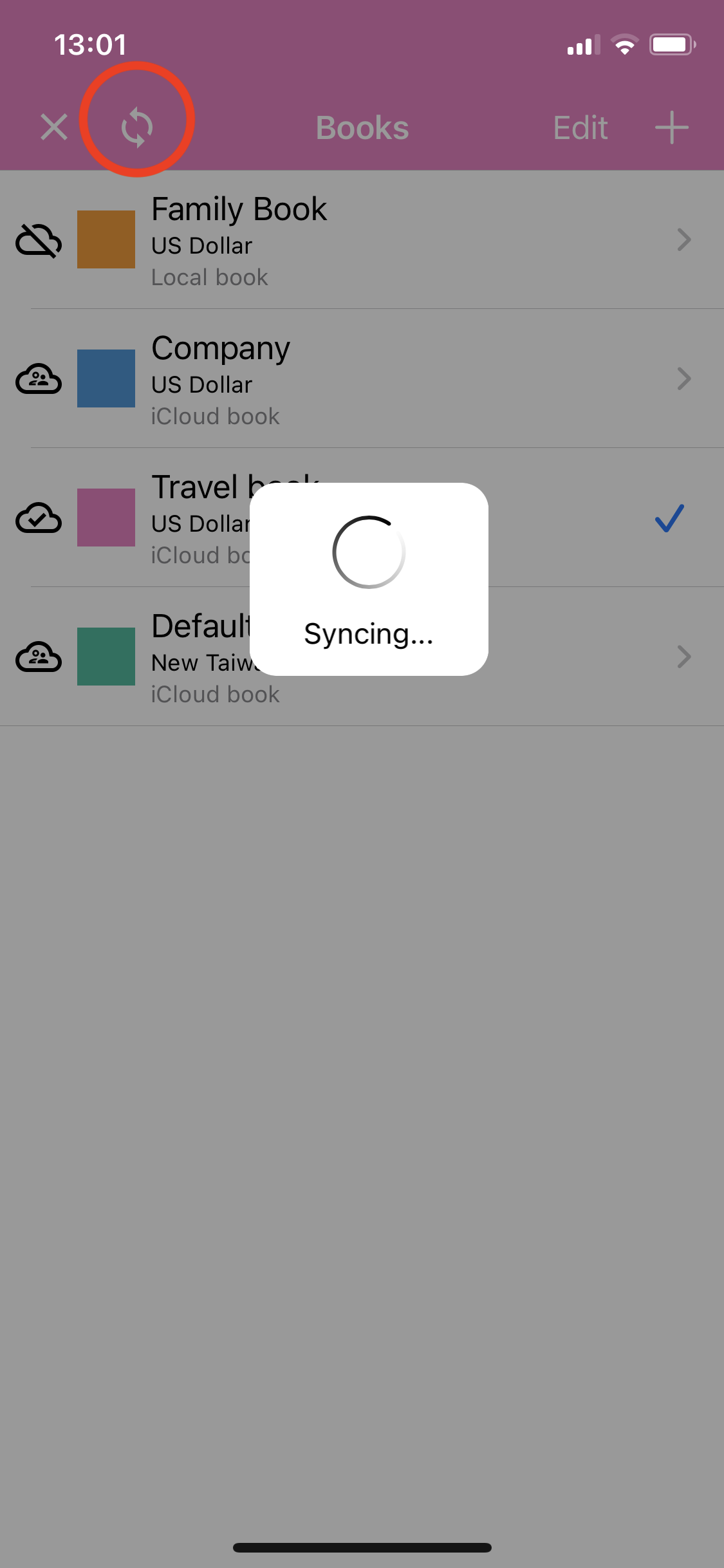
Task: Add a new book with plus icon
Action: (x=672, y=127)
